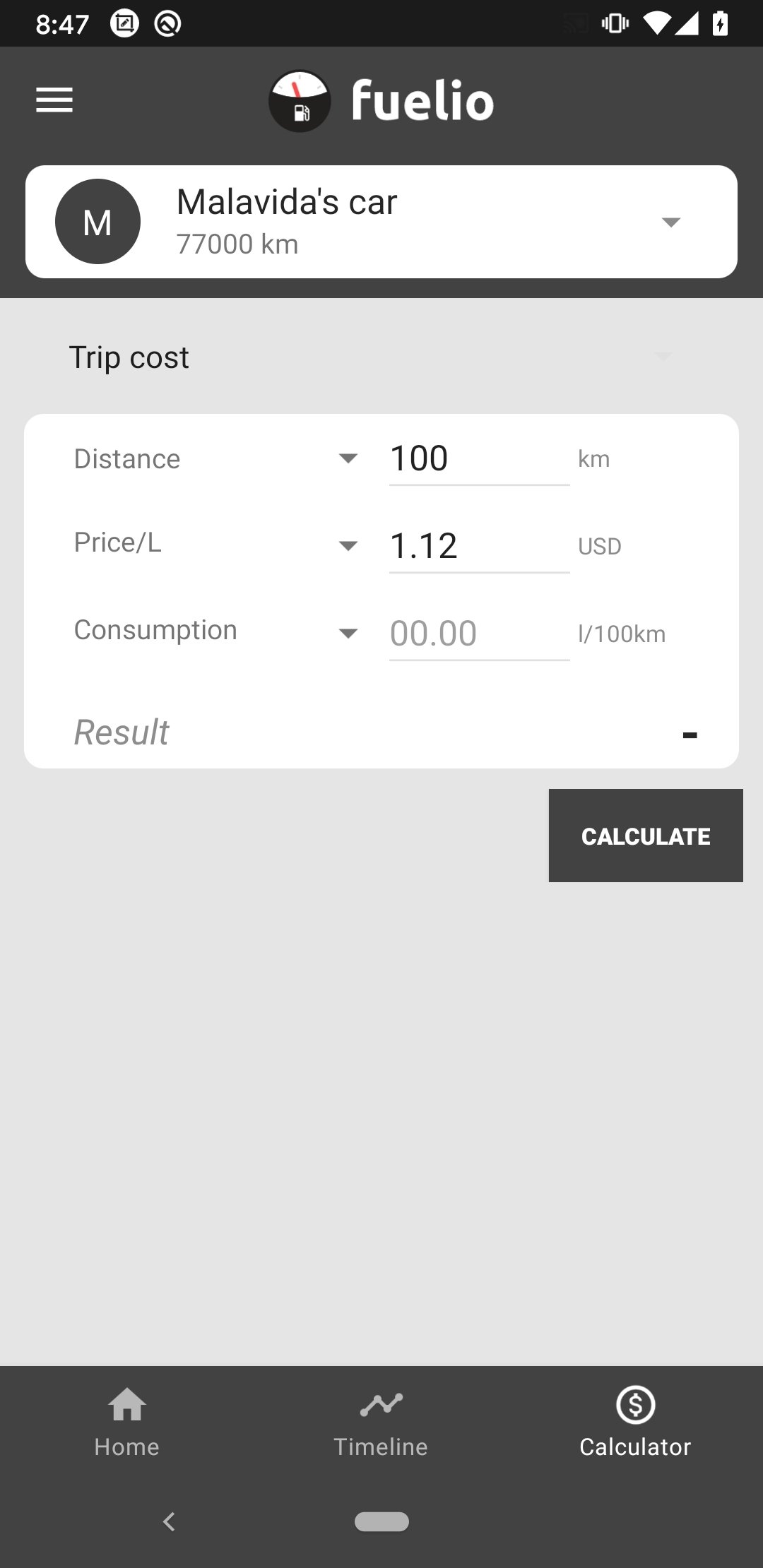Screen dimensions: 763x1568
Task: Open the Consumption dropdown arrow
Action: (348, 634)
